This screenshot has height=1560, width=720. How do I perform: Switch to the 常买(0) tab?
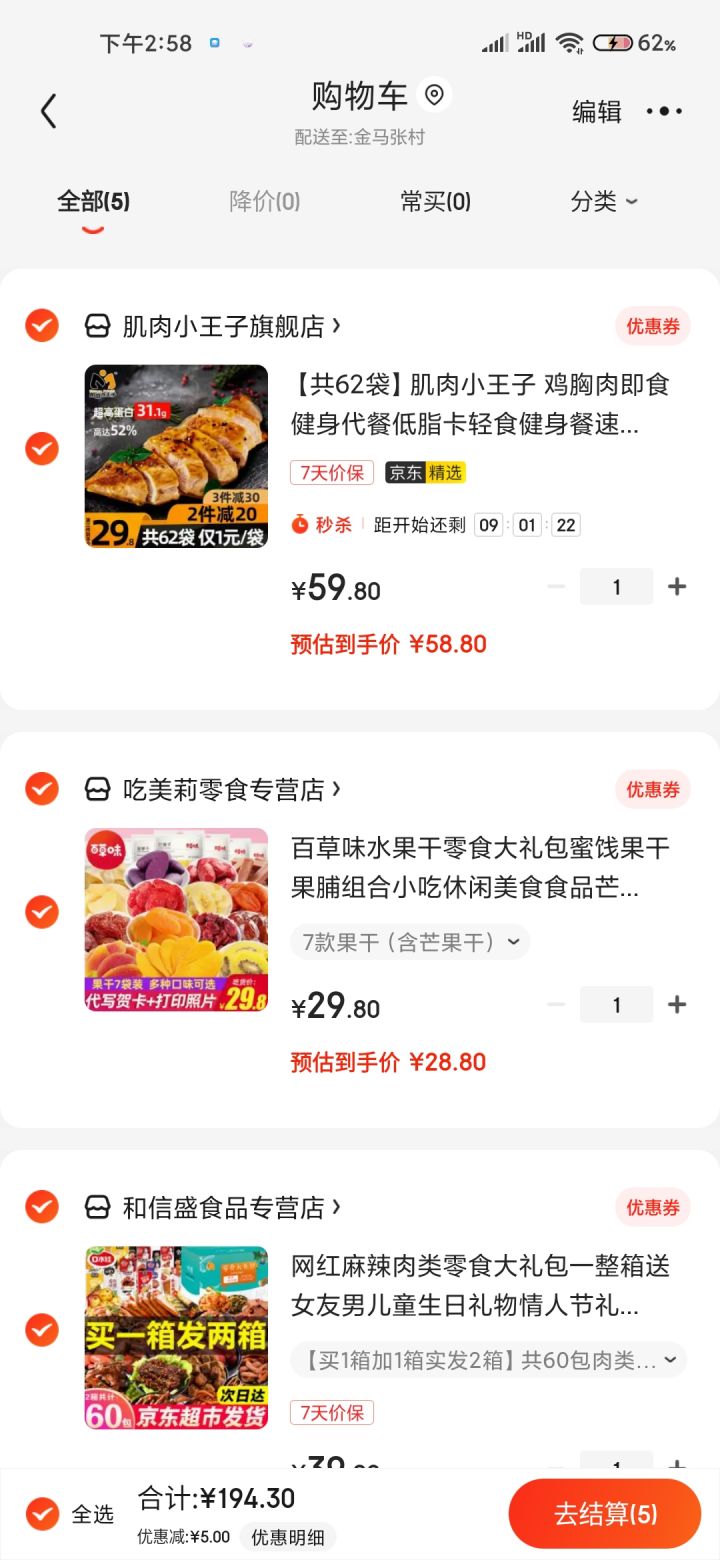click(x=435, y=201)
